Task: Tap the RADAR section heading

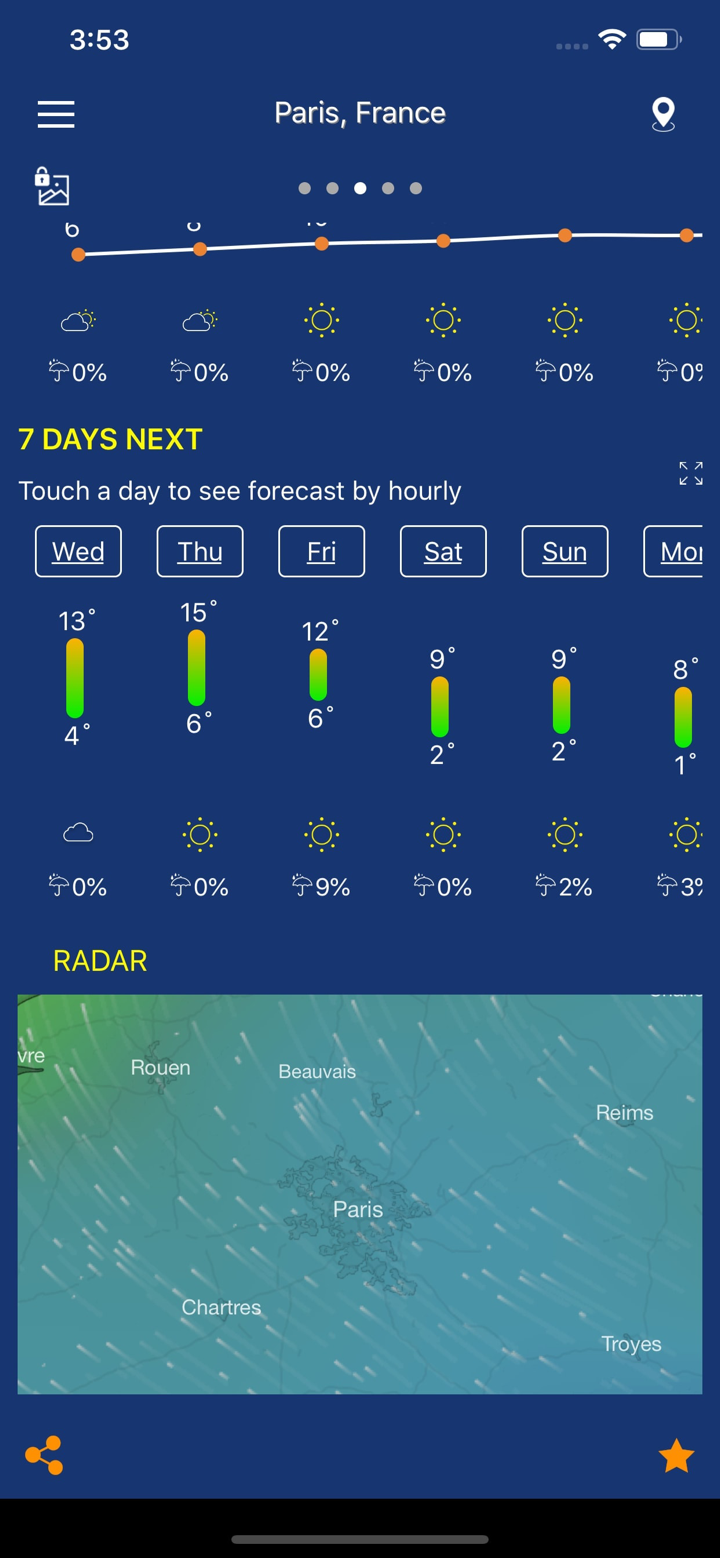Action: click(100, 961)
